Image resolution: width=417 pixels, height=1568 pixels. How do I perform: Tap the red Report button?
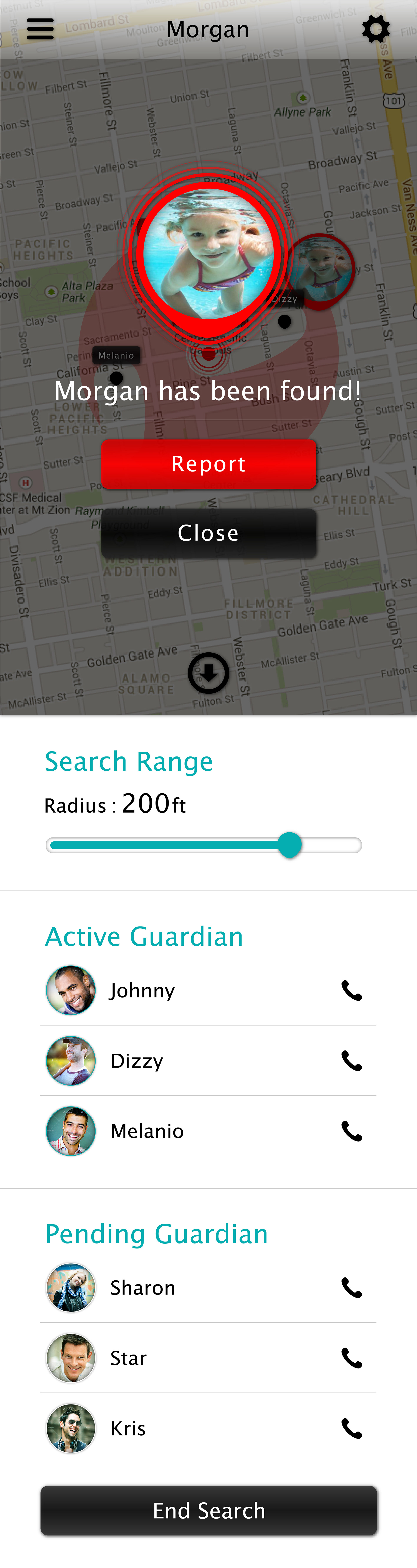click(208, 464)
